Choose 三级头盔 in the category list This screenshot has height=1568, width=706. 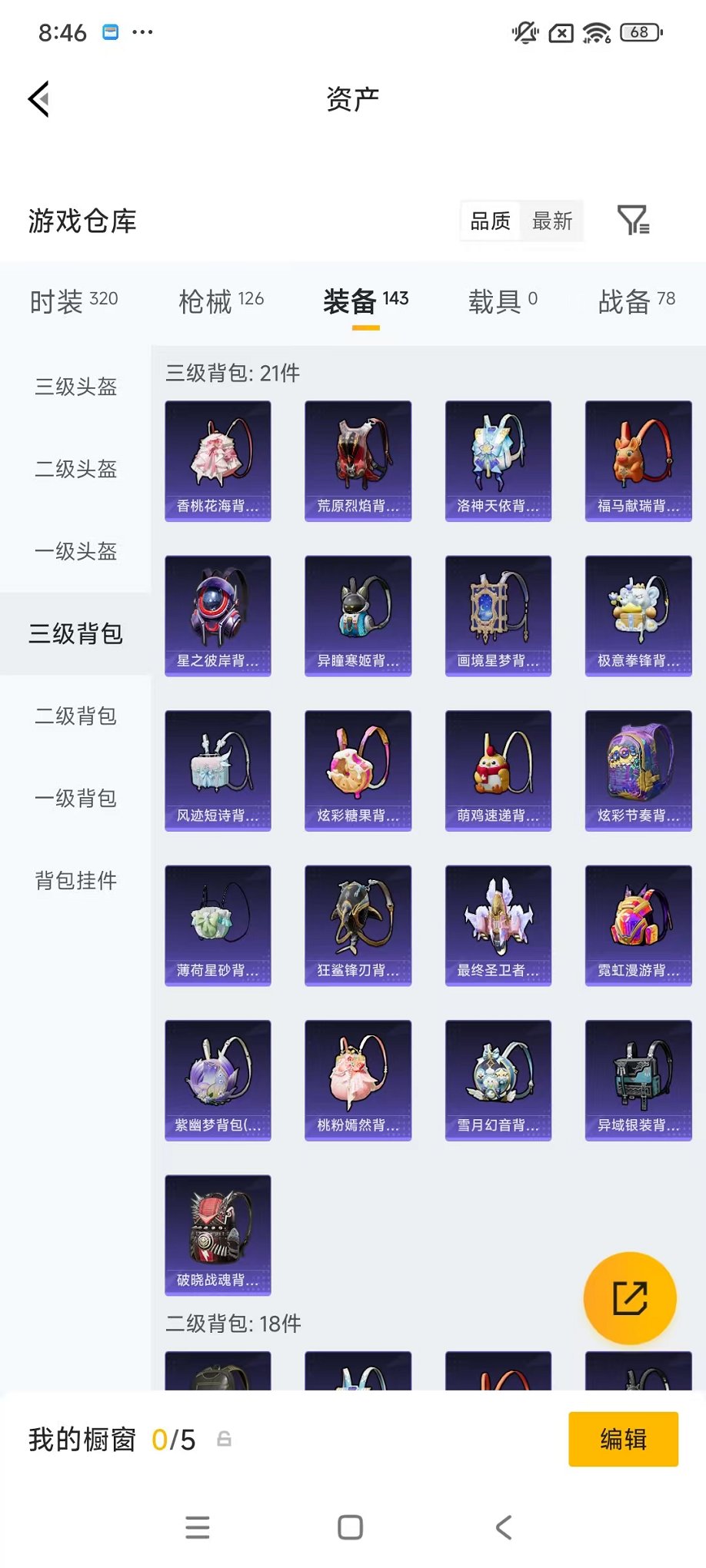(75, 389)
